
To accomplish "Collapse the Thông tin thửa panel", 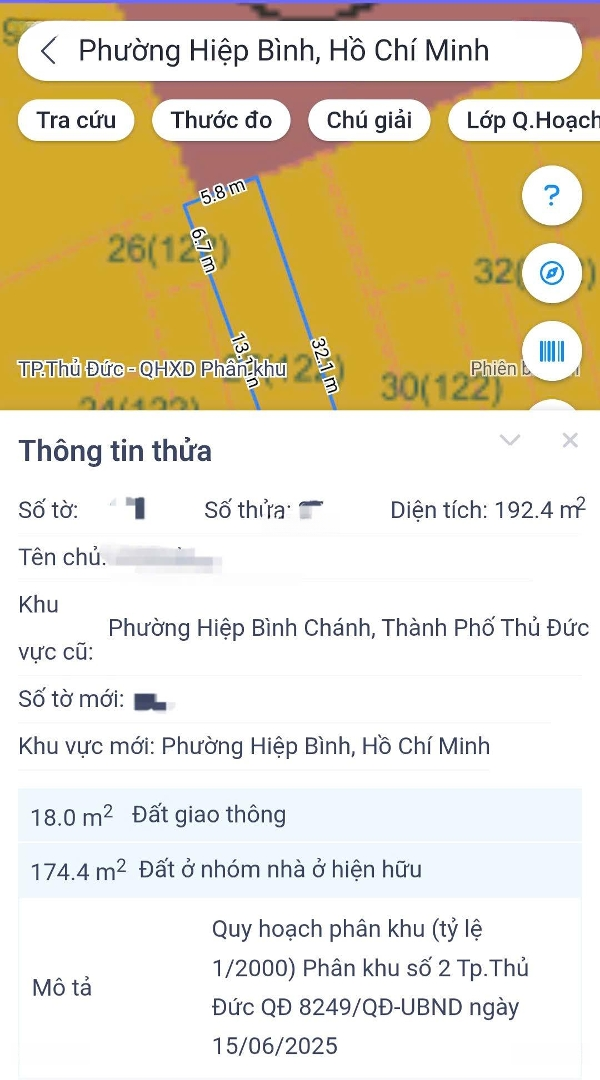I will [510, 440].
